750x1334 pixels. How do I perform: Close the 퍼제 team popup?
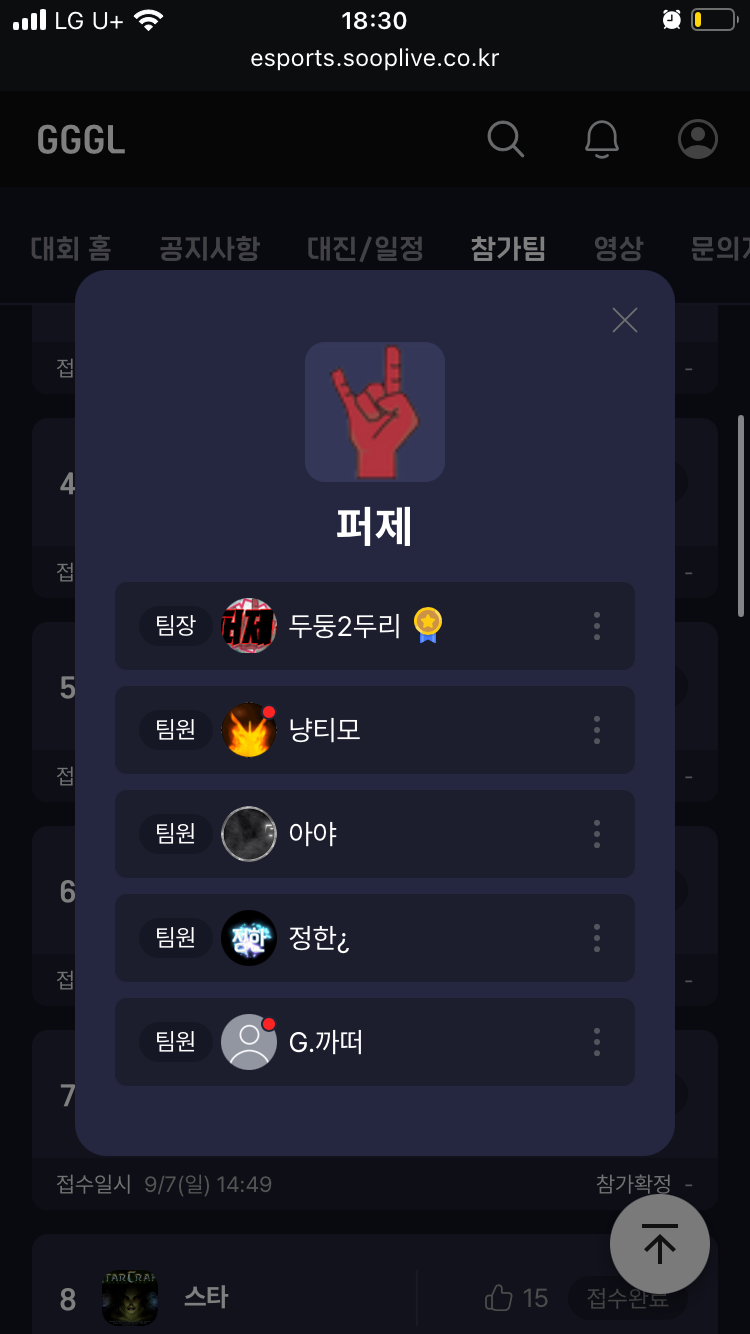coord(625,320)
